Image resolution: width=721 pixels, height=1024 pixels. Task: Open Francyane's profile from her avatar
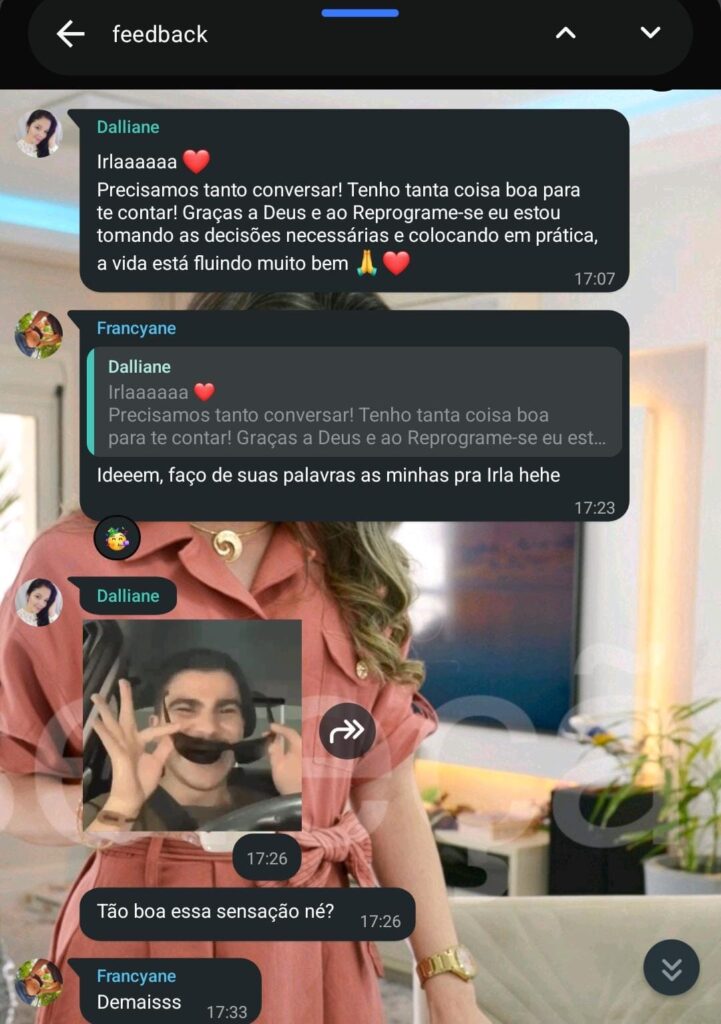pos(39,334)
